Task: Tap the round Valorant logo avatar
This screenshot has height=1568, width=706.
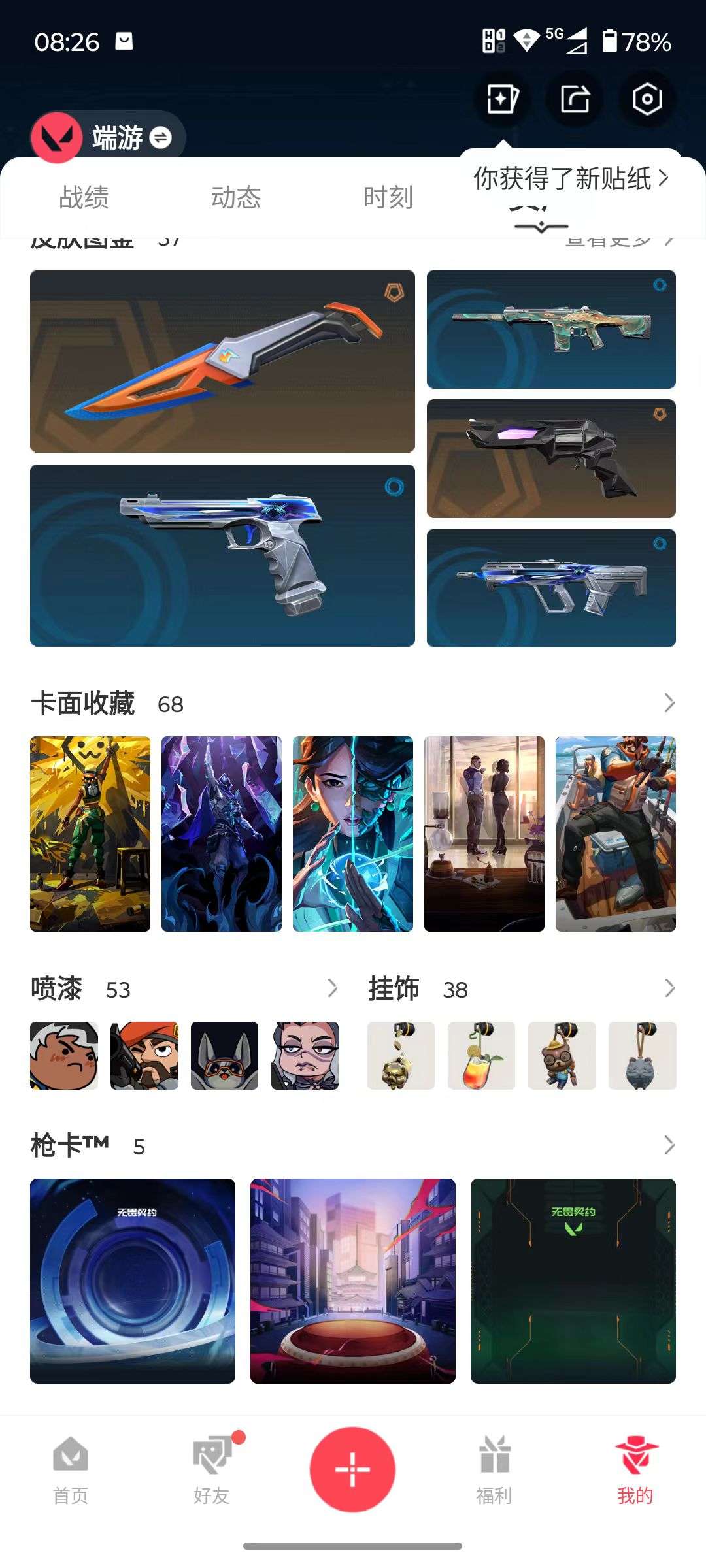Action: [x=59, y=137]
